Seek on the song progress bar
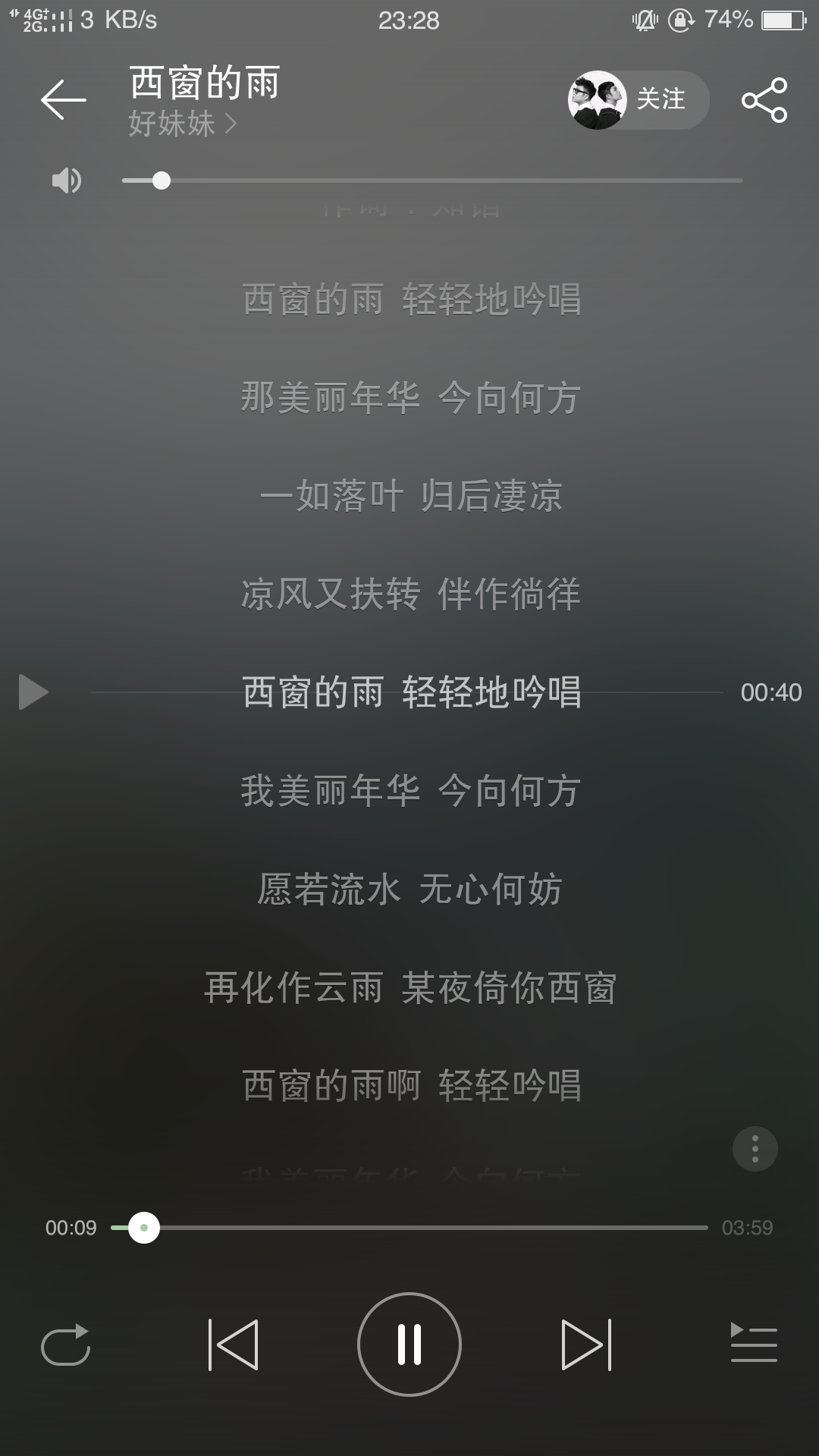Image resolution: width=819 pixels, height=1456 pixels. [x=409, y=1227]
